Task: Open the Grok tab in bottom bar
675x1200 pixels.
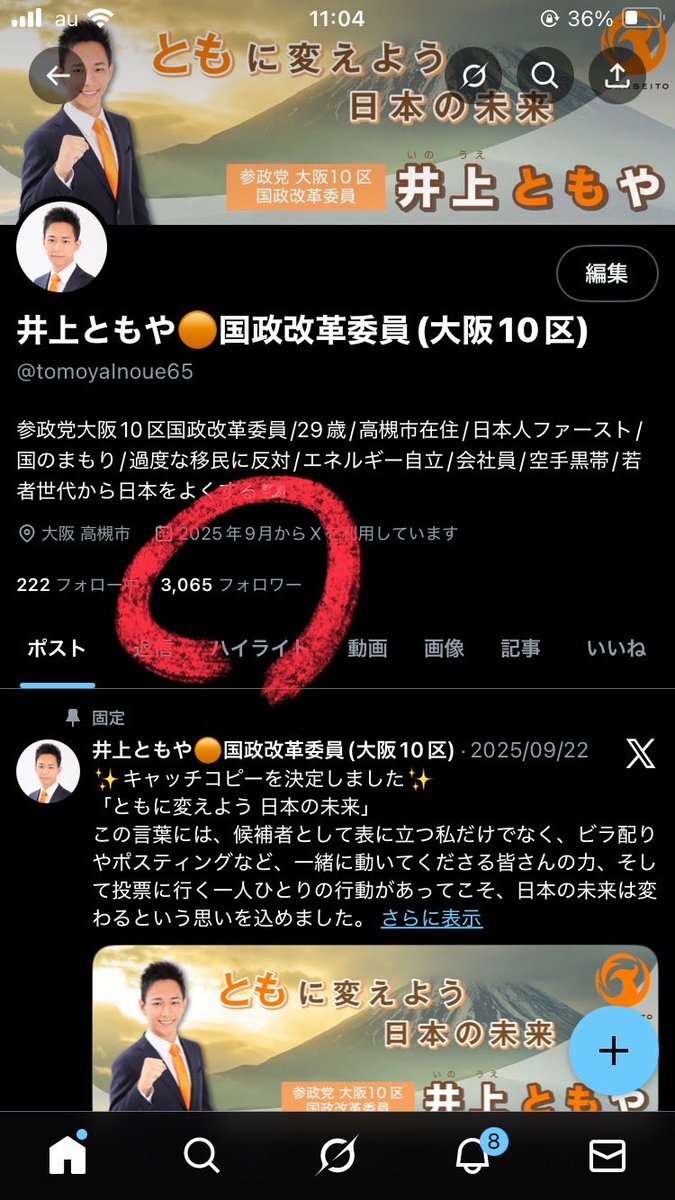Action: [x=337, y=1156]
